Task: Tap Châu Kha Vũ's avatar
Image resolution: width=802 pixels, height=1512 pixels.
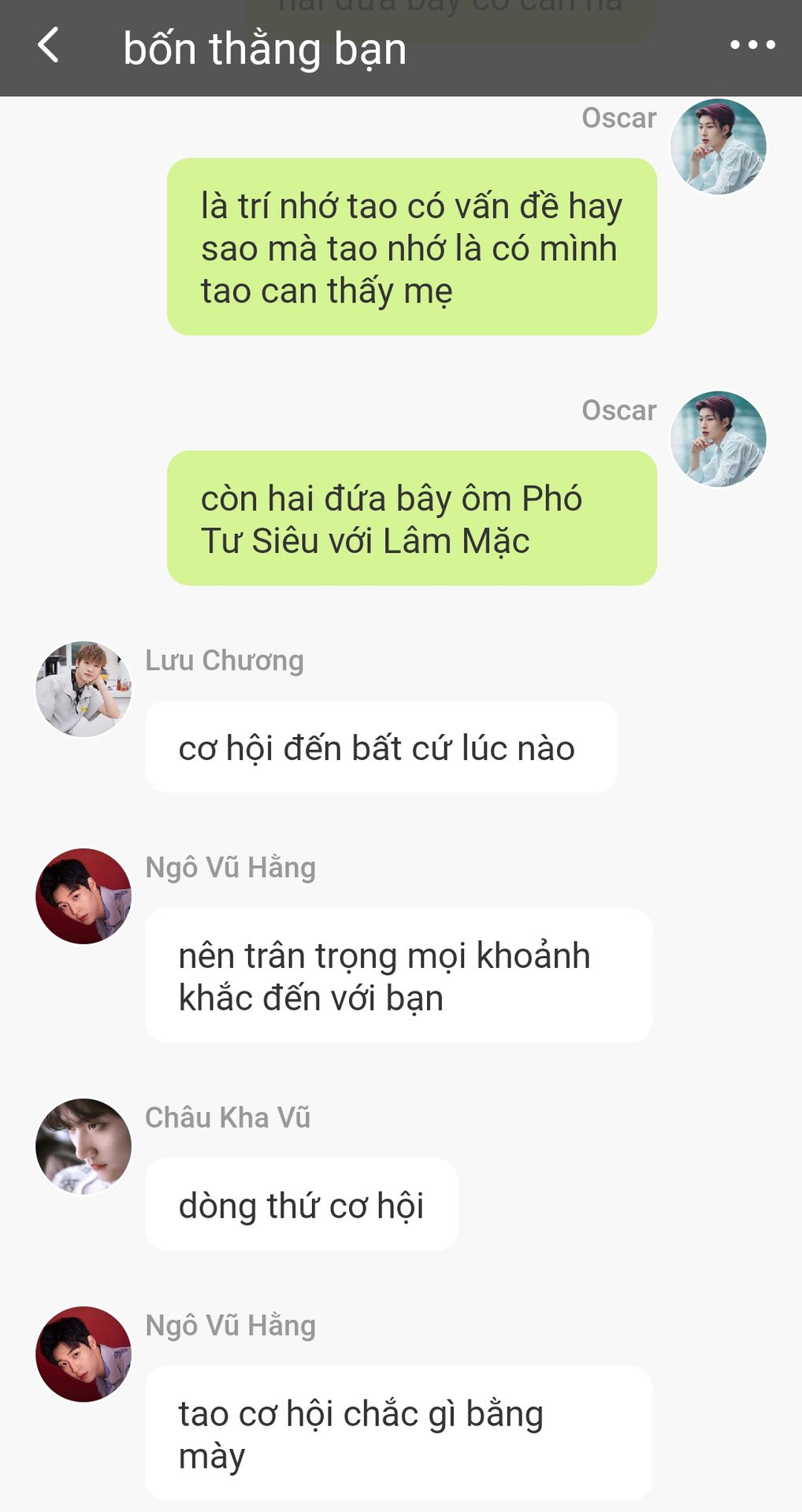Action: coord(84,1146)
